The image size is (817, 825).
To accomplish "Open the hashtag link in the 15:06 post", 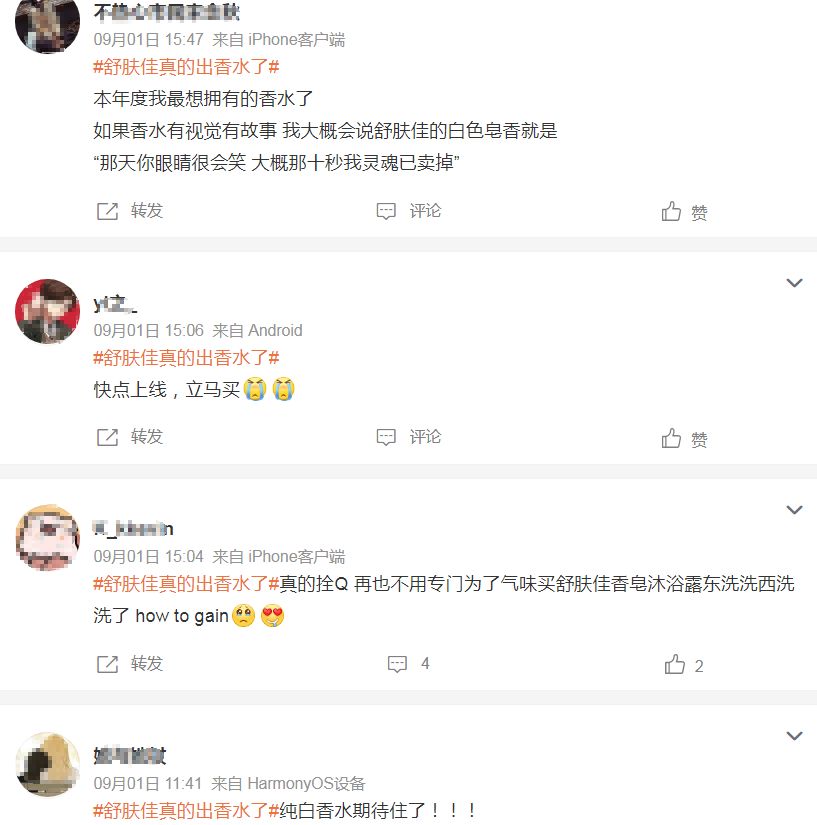I will click(185, 357).
